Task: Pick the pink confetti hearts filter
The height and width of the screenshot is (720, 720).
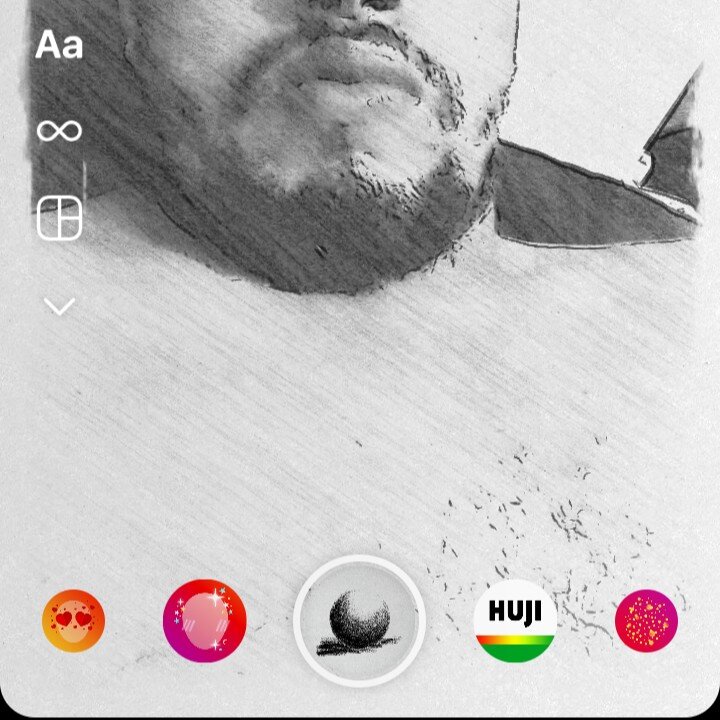Action: coord(646,621)
